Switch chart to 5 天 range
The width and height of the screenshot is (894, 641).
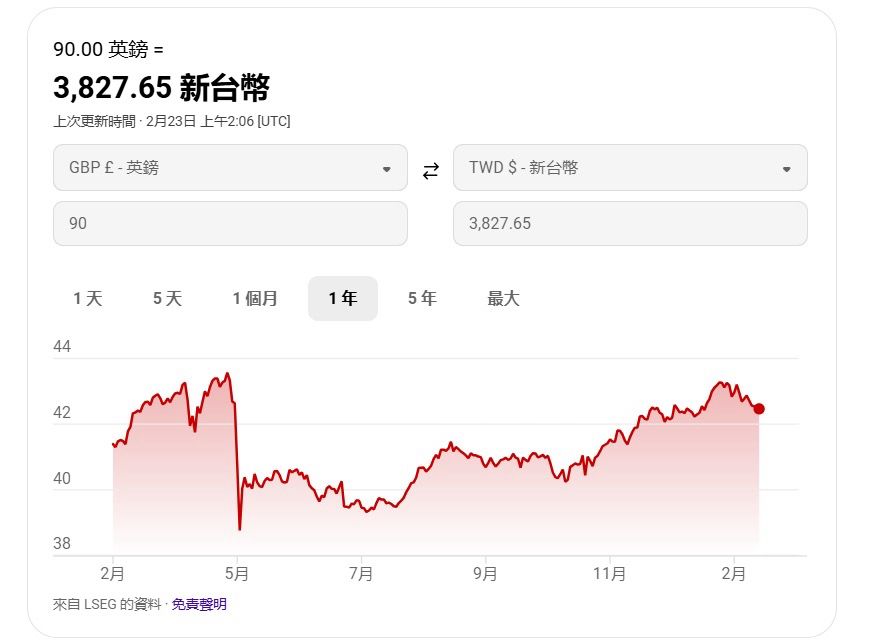pyautogui.click(x=167, y=298)
